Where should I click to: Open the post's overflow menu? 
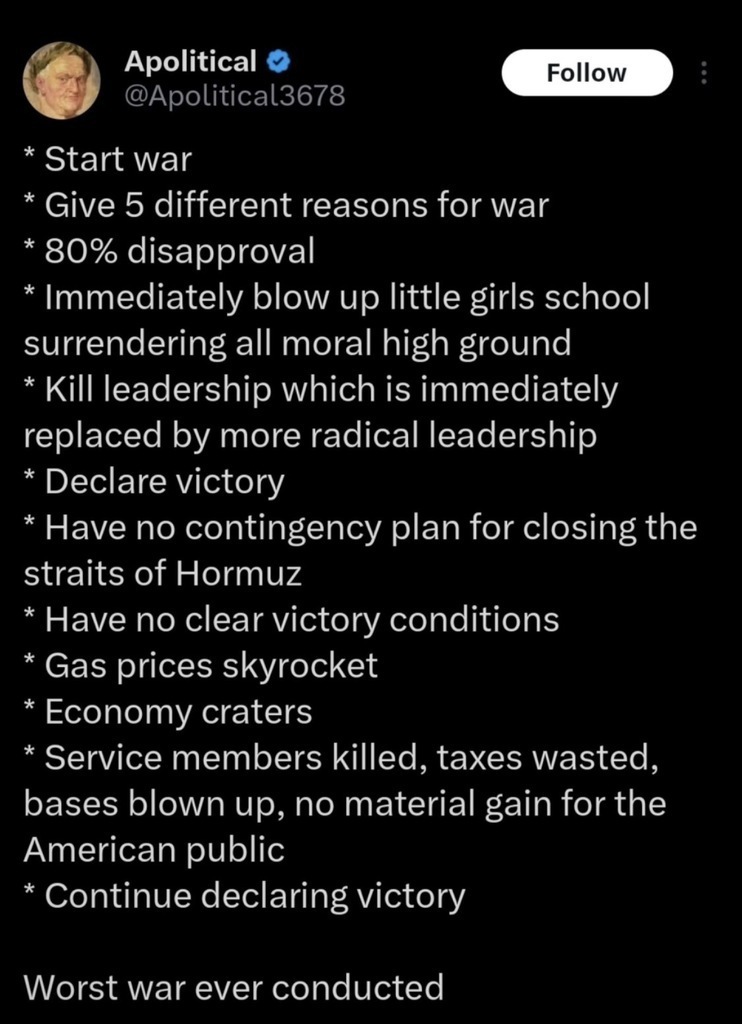[703, 74]
